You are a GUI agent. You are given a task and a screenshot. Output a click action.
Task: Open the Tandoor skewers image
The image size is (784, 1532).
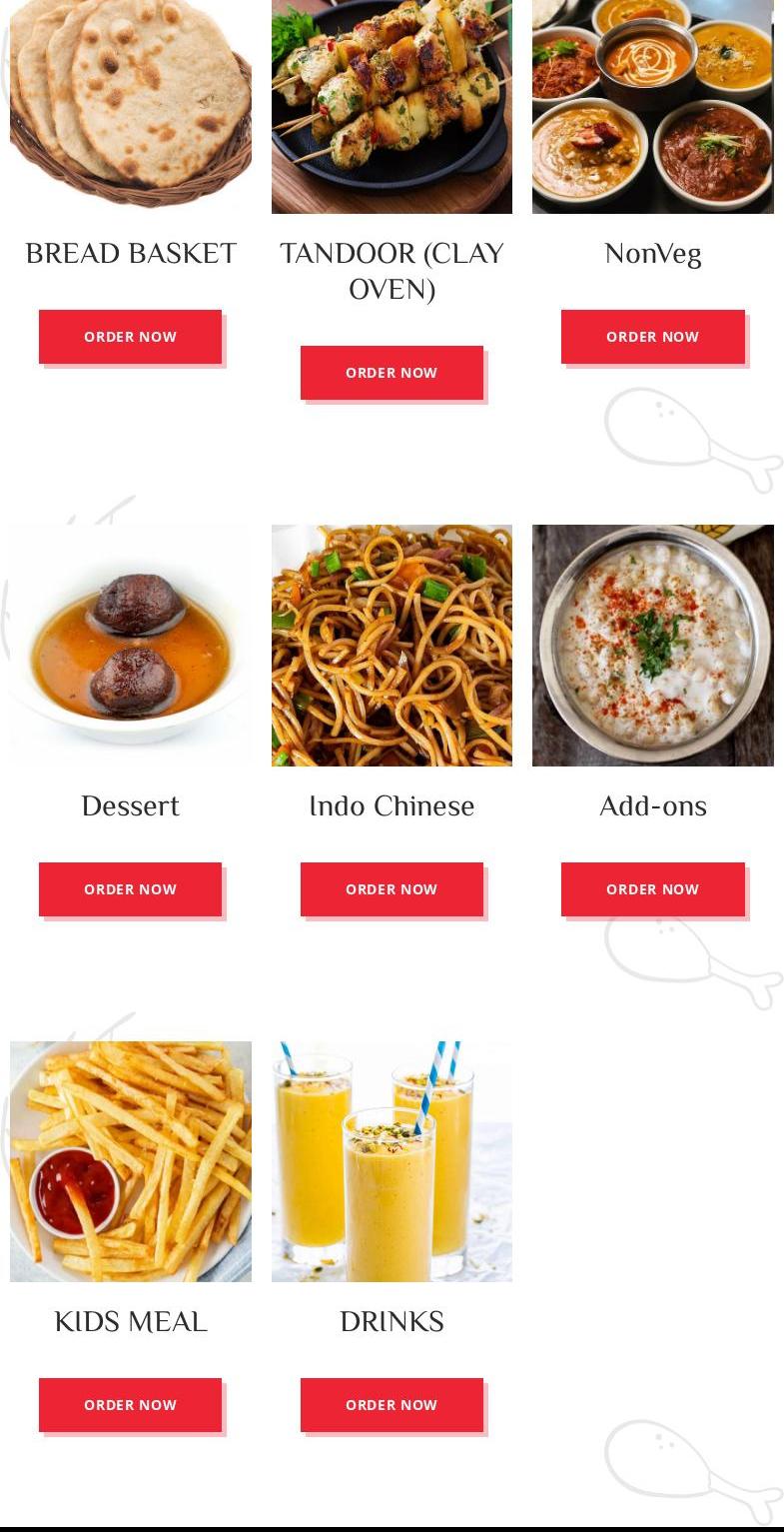(392, 106)
